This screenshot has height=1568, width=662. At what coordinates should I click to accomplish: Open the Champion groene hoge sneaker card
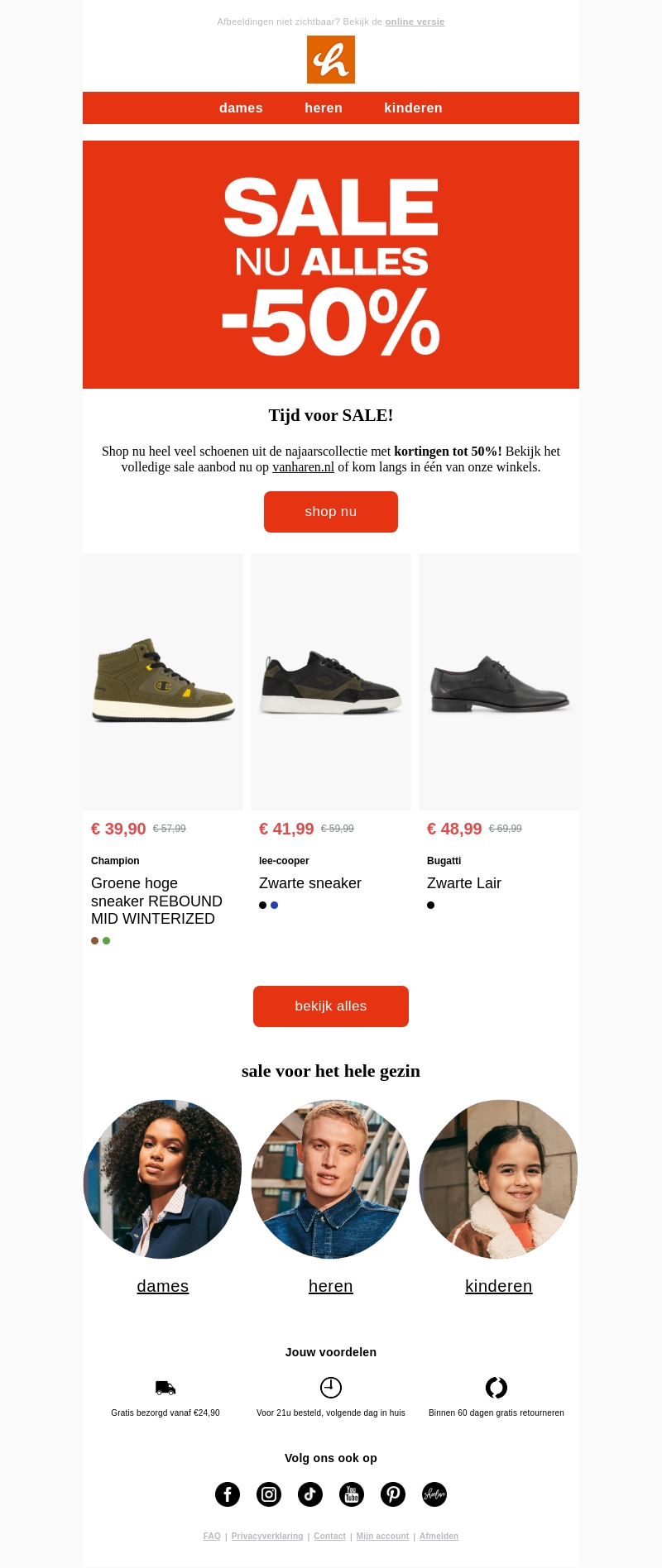[x=163, y=681]
